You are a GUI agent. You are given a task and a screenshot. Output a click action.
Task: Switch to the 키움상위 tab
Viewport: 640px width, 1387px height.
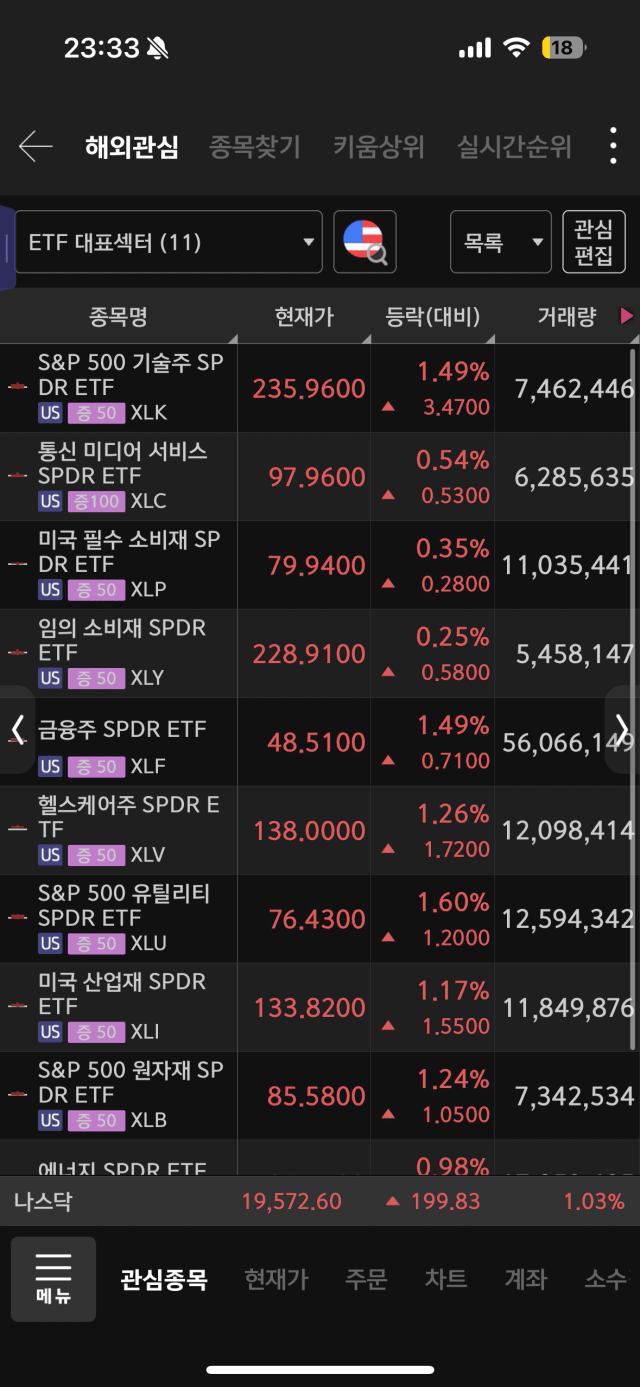coord(378,148)
